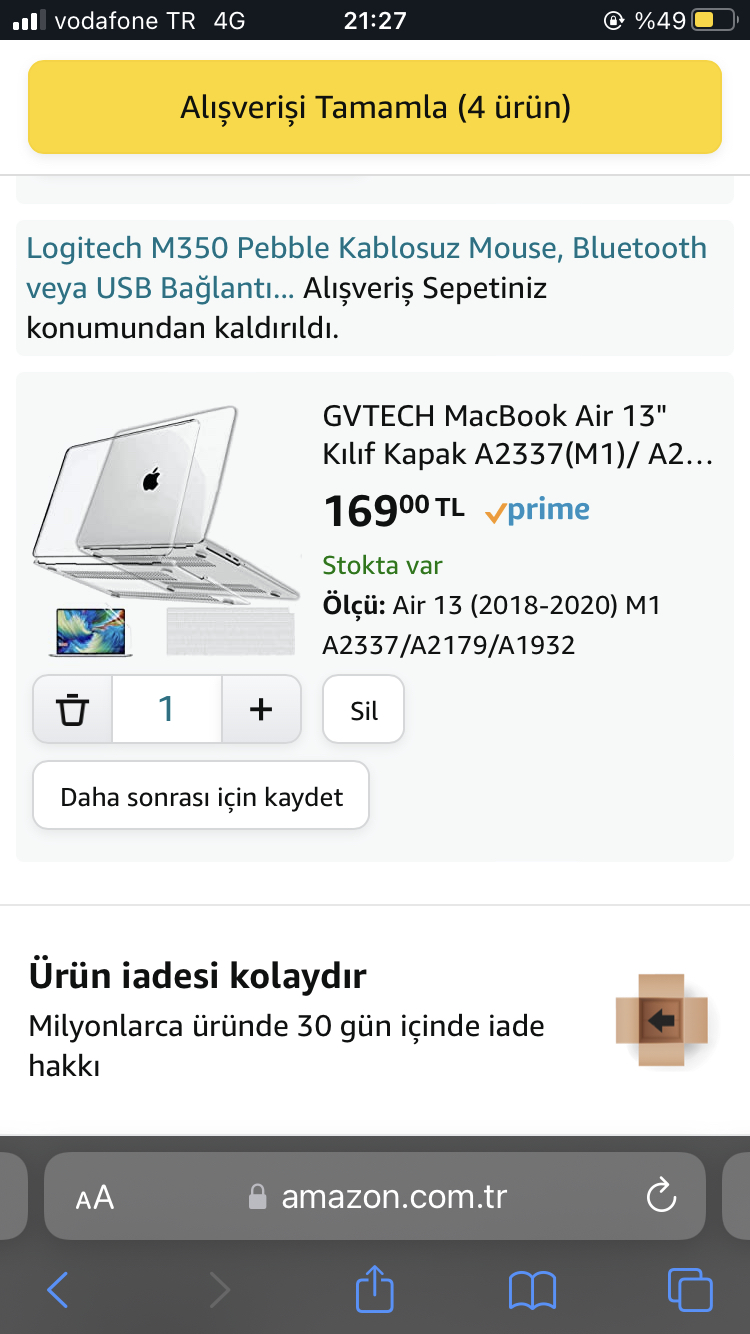Tap Sil to delete the item
Screen dimensions: 750x1334
click(363, 710)
